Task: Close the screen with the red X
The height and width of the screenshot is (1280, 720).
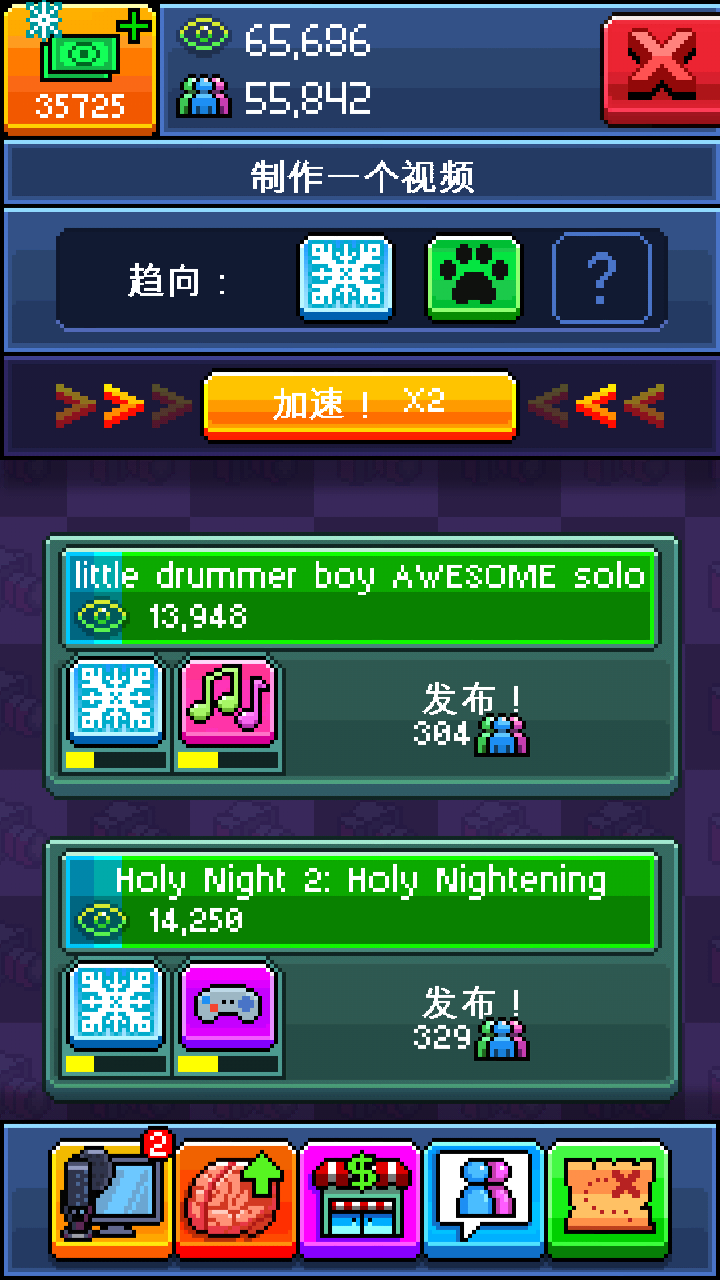Action: point(661,67)
